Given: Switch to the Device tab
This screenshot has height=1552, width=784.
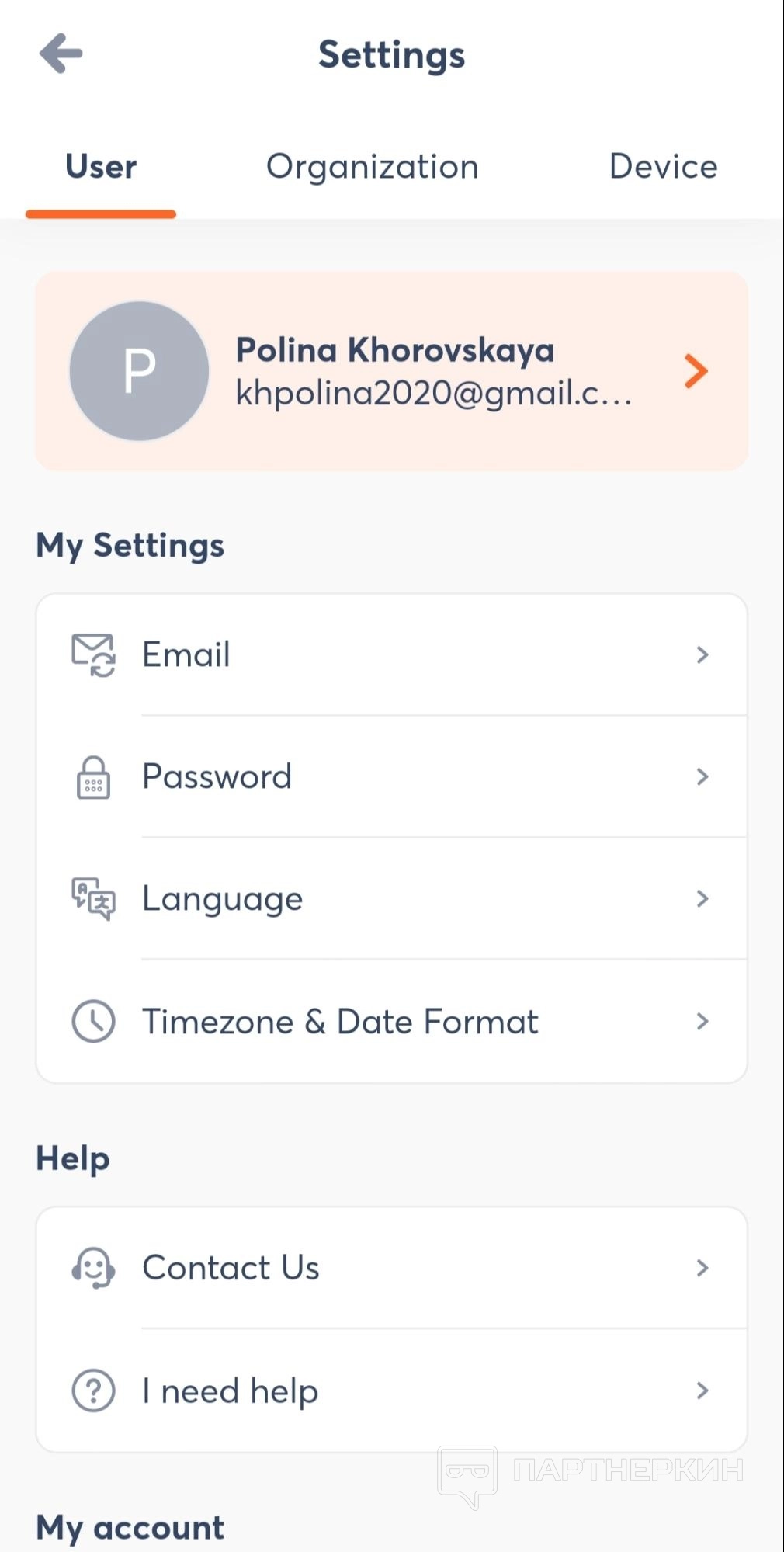Looking at the screenshot, I should 663,167.
